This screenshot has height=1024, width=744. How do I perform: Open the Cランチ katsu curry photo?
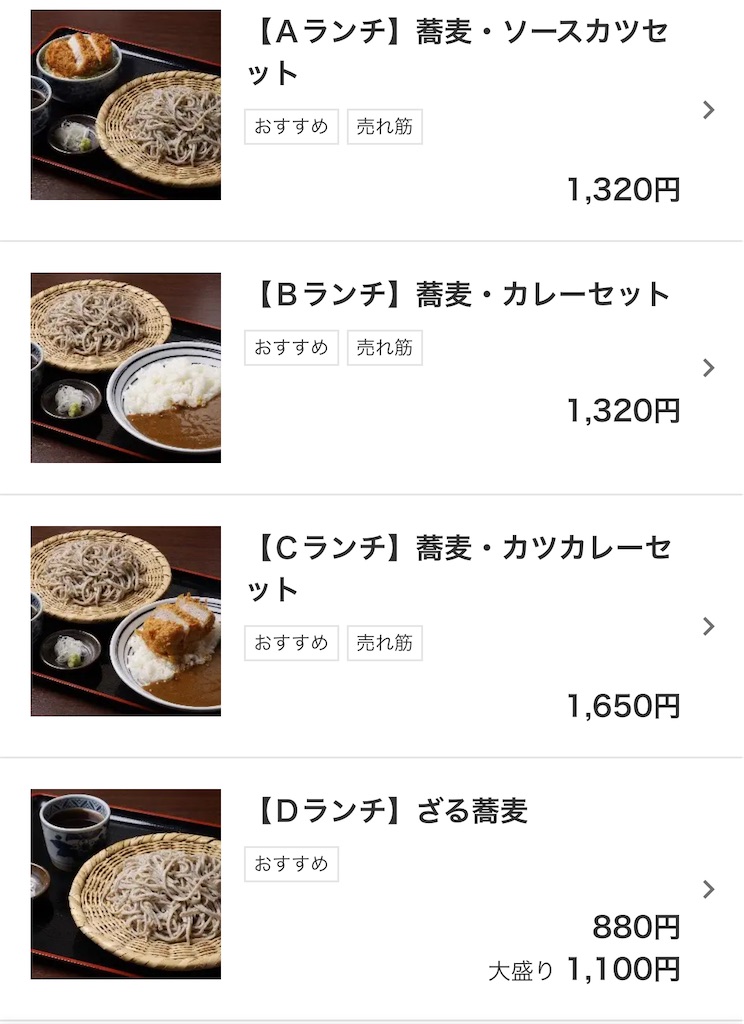coord(124,619)
